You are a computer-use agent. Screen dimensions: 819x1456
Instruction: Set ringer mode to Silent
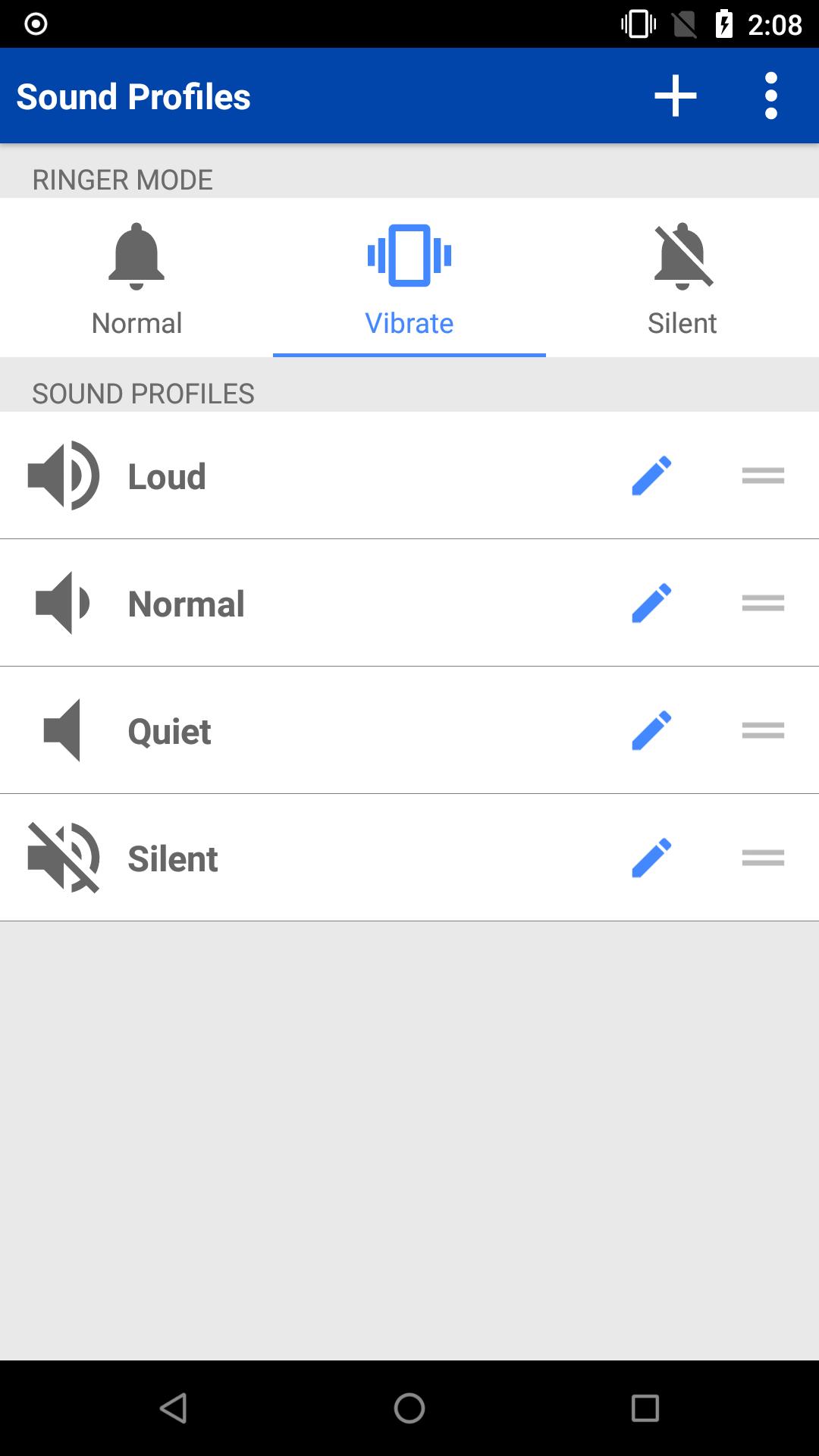(x=682, y=278)
